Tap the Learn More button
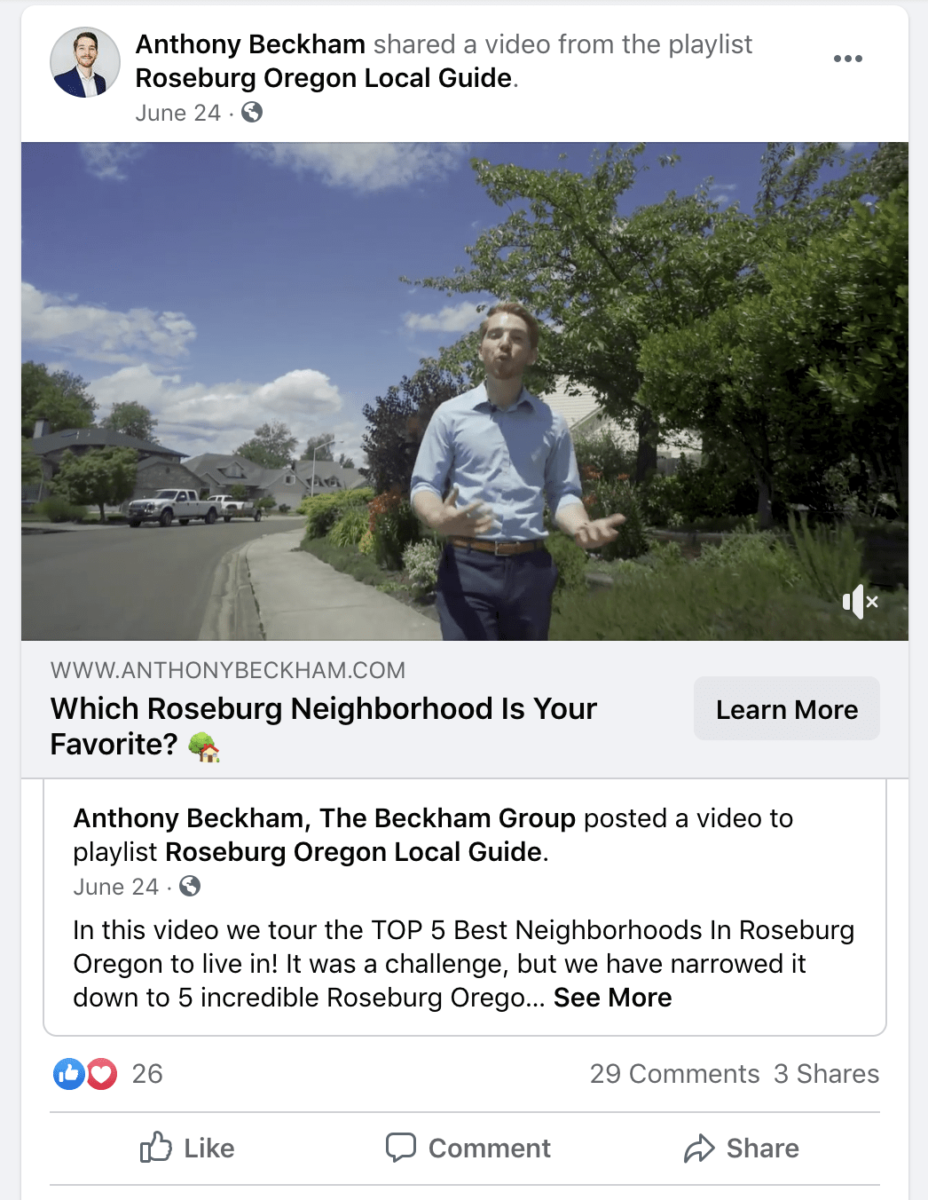Viewport: 928px width, 1200px height. (786, 709)
